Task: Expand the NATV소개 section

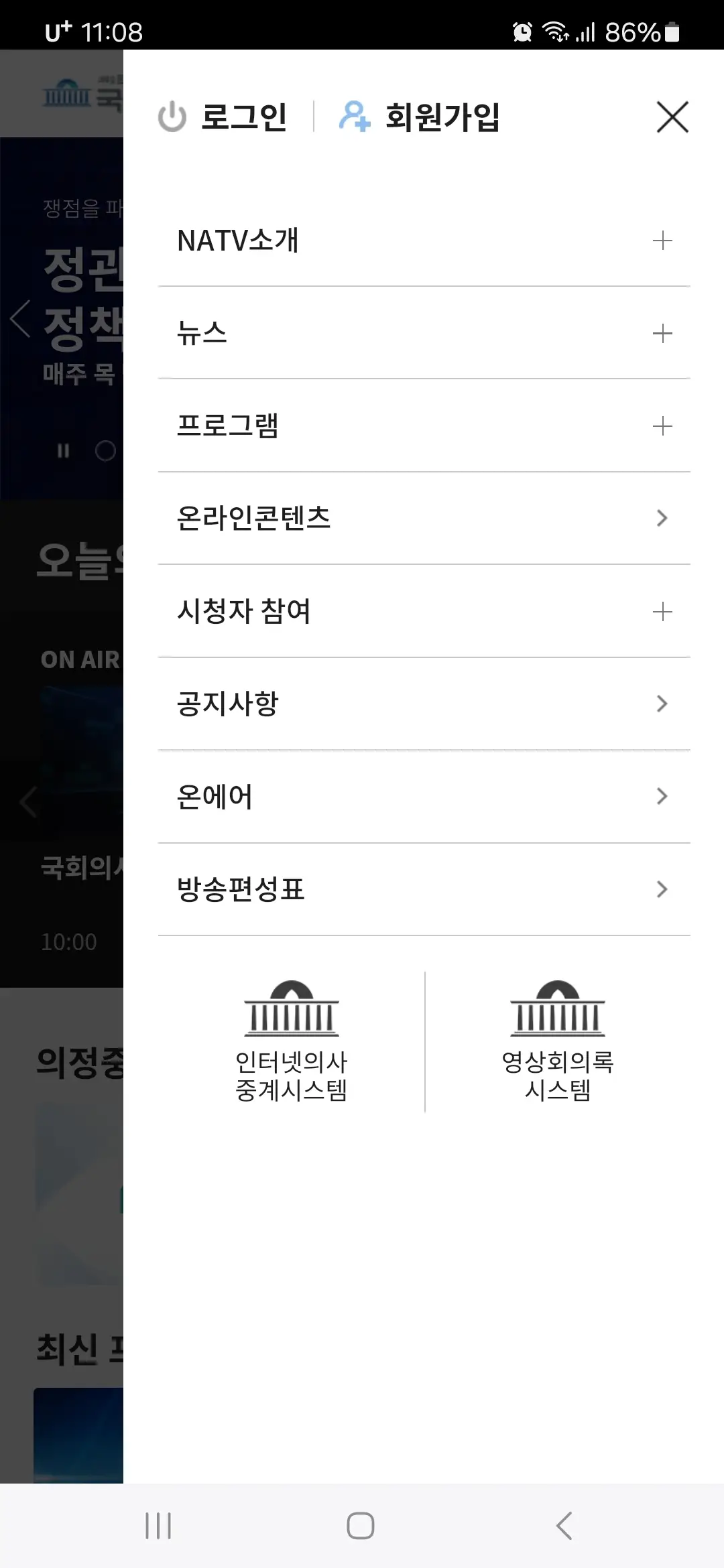Action: point(662,241)
